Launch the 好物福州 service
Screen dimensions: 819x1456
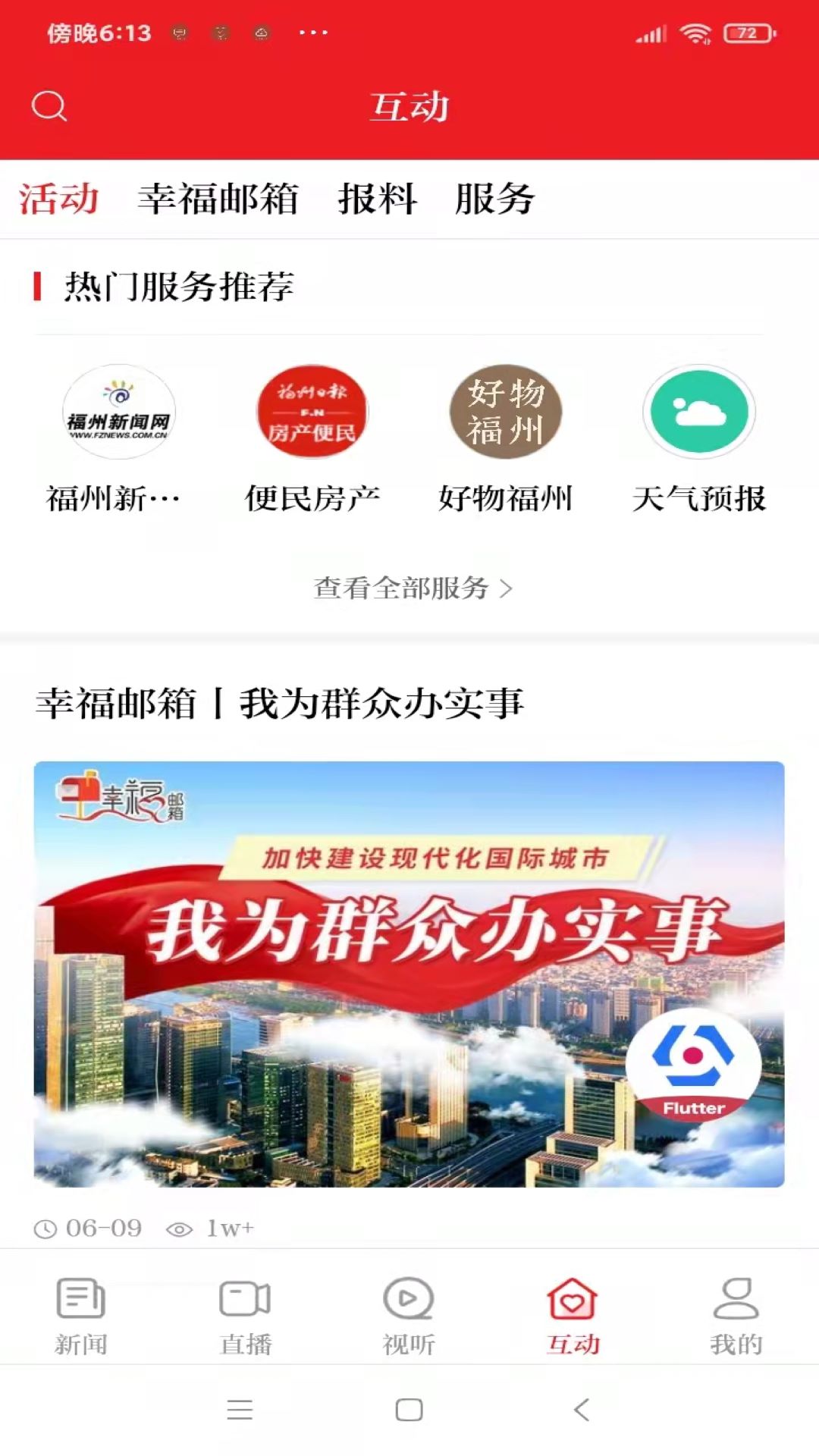506,413
